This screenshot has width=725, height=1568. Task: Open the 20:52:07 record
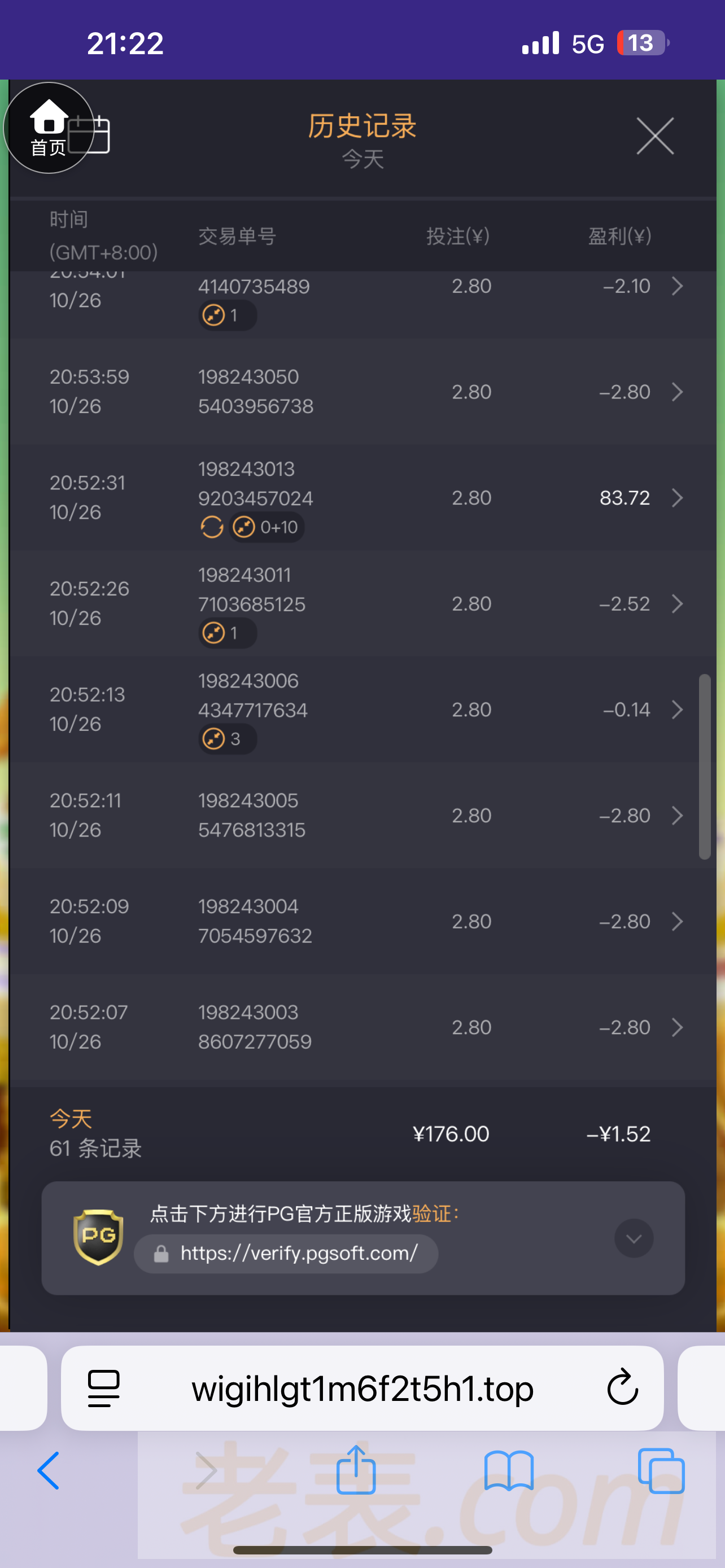click(677, 1027)
